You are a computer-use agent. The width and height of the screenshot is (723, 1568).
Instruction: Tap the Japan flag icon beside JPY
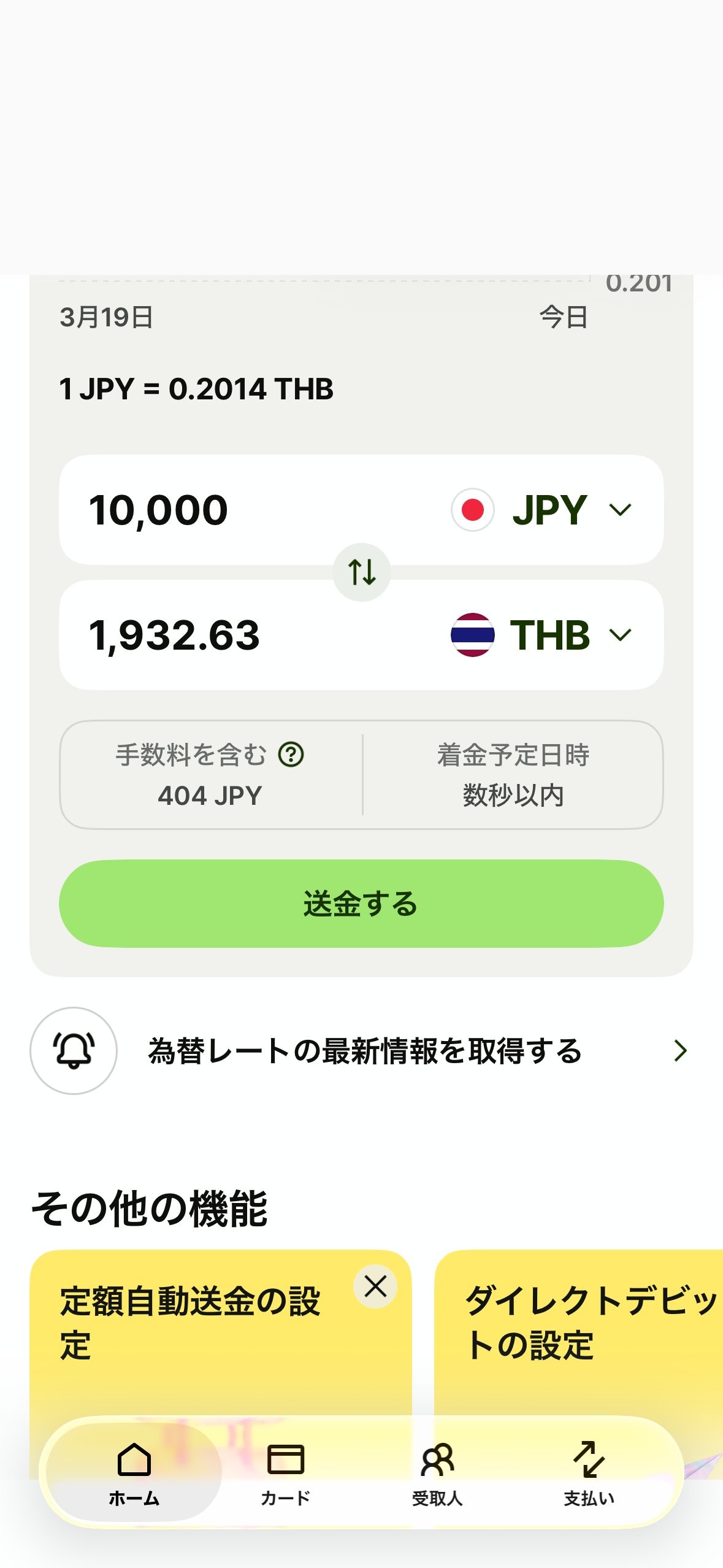click(x=473, y=509)
